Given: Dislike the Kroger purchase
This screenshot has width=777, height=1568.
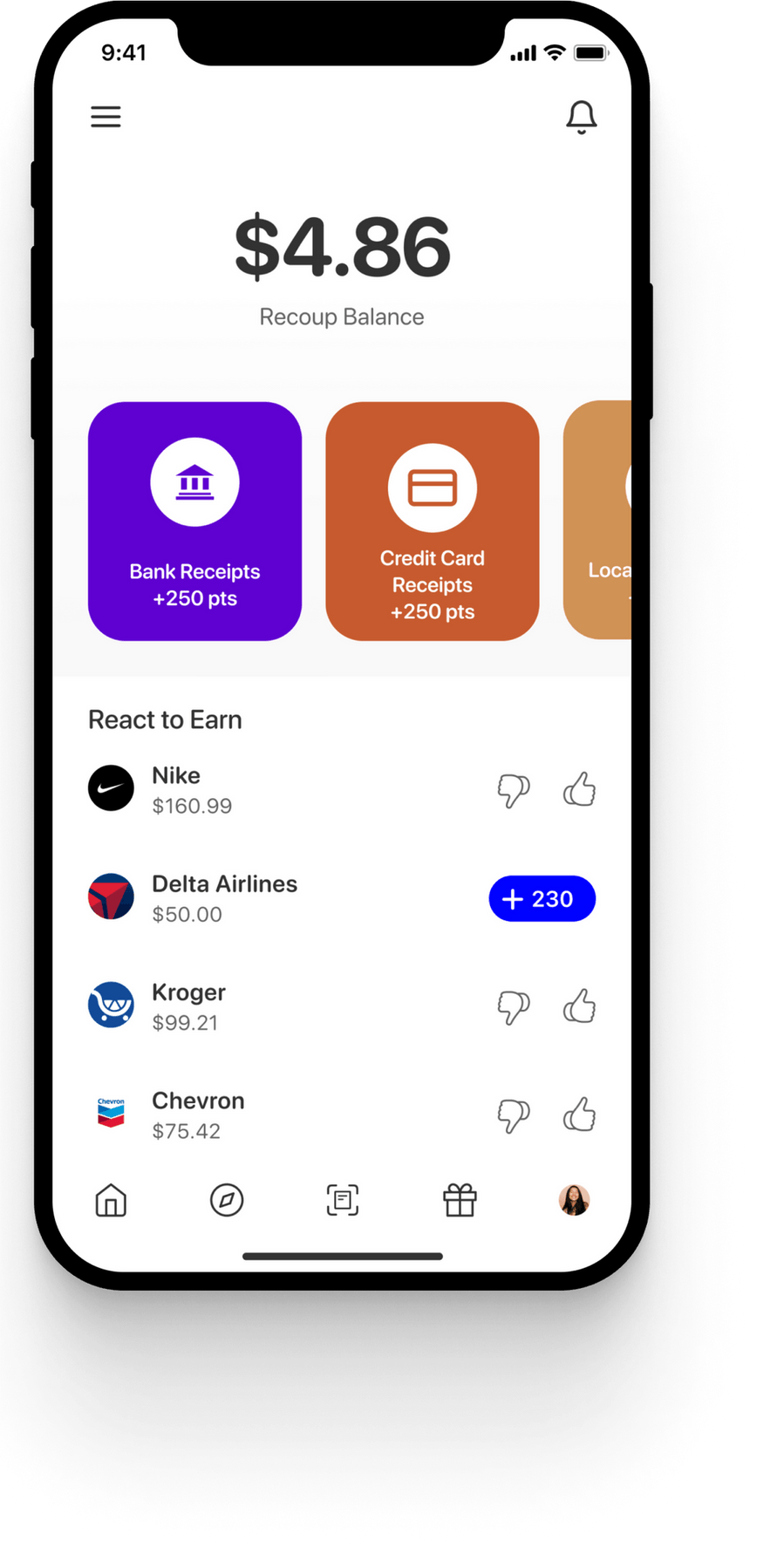Looking at the screenshot, I should [x=513, y=1007].
